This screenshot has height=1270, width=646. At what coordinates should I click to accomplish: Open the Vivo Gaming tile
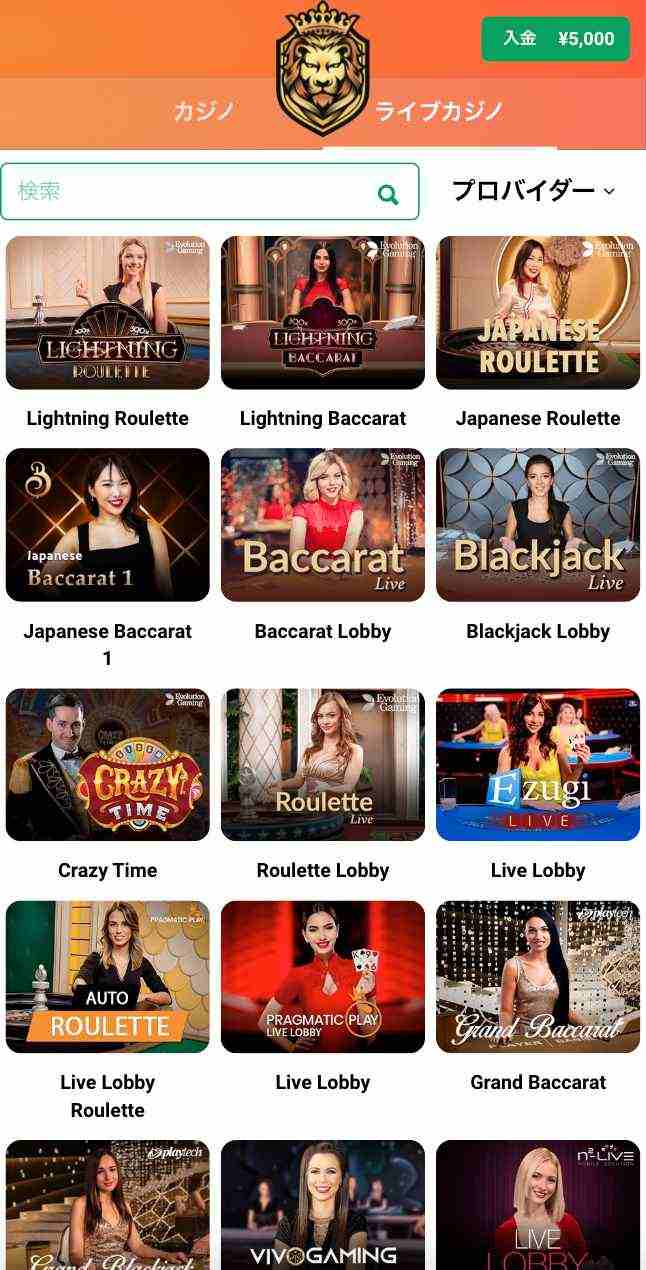click(x=323, y=1205)
